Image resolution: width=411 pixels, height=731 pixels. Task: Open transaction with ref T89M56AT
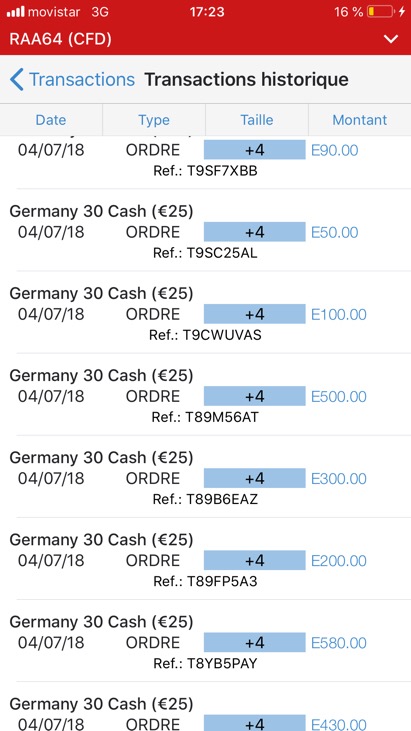click(x=206, y=394)
